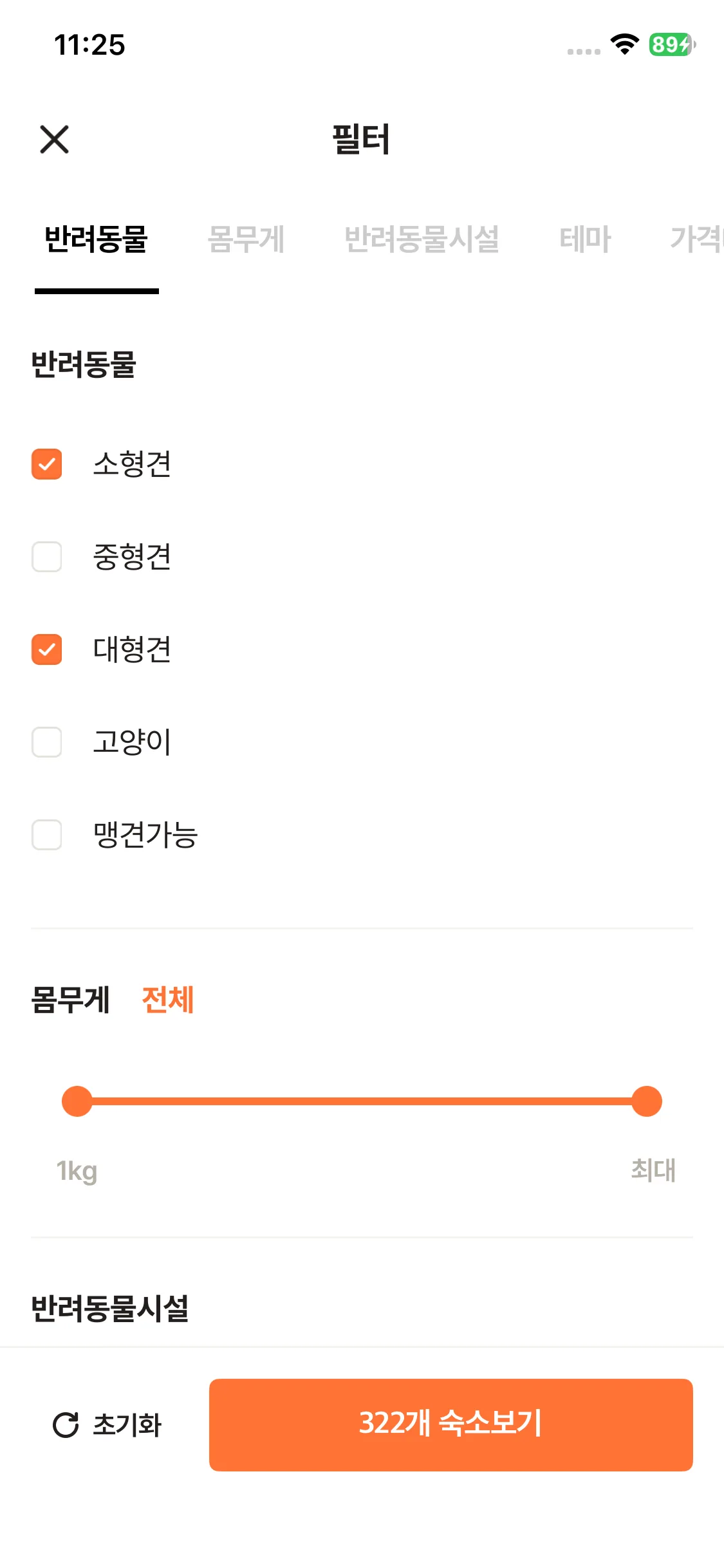Switch to the 테마 tab
Viewport: 724px width, 1568px height.
(585, 239)
